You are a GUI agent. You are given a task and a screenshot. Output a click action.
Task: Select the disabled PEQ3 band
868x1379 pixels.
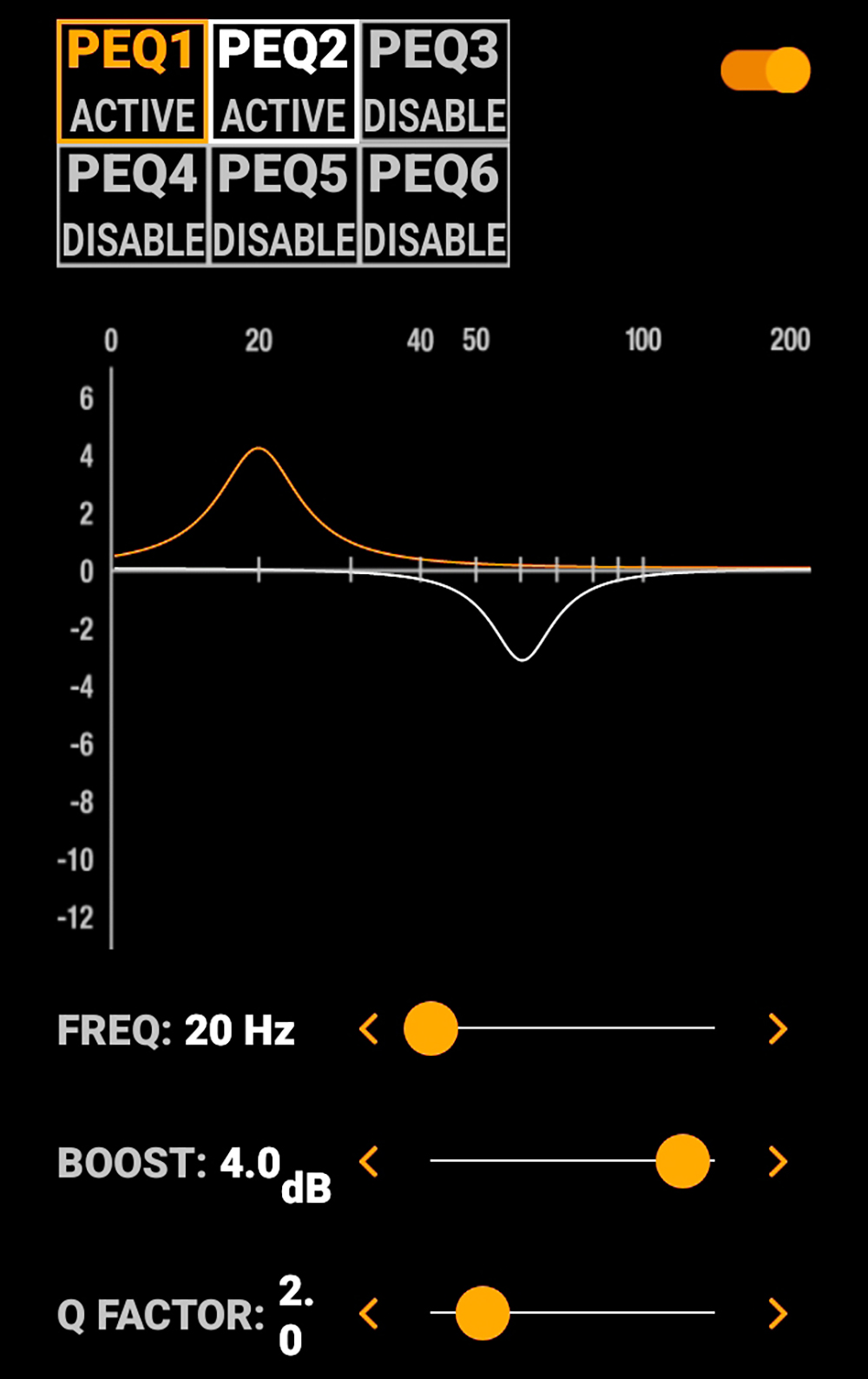point(434,82)
